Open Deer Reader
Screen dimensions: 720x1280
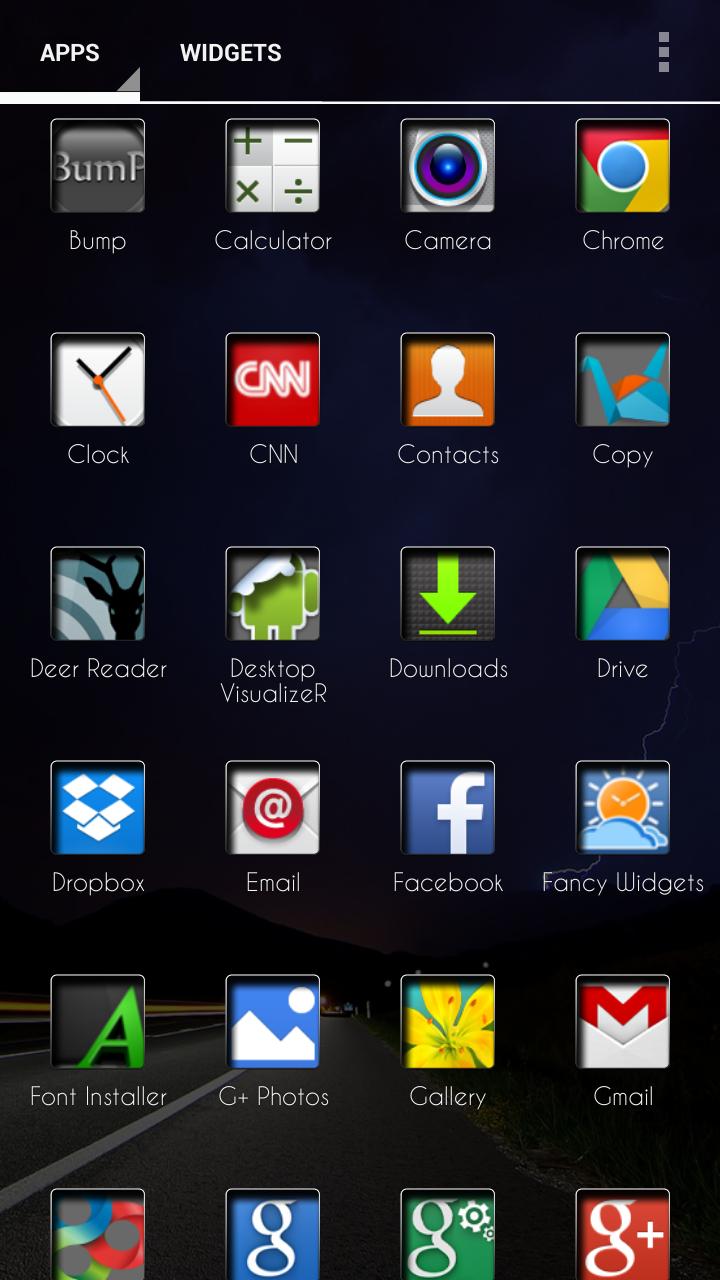(x=98, y=594)
